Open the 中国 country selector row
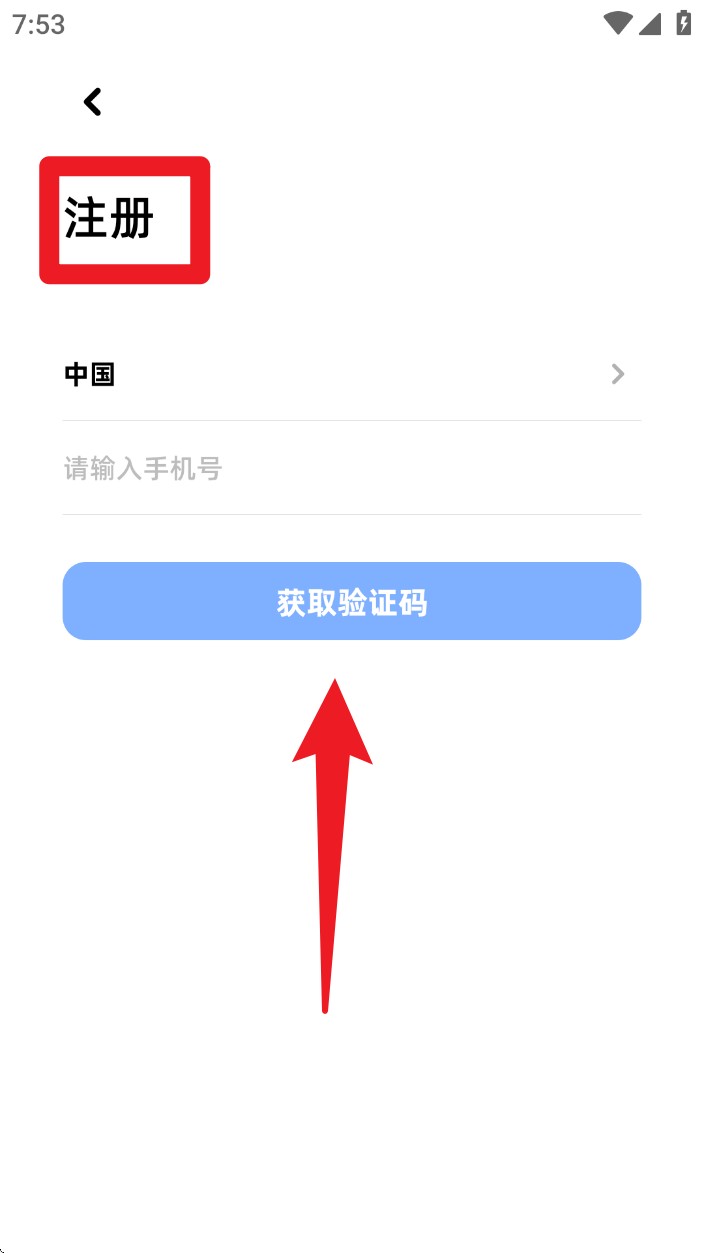This screenshot has width=704, height=1253. coord(350,375)
